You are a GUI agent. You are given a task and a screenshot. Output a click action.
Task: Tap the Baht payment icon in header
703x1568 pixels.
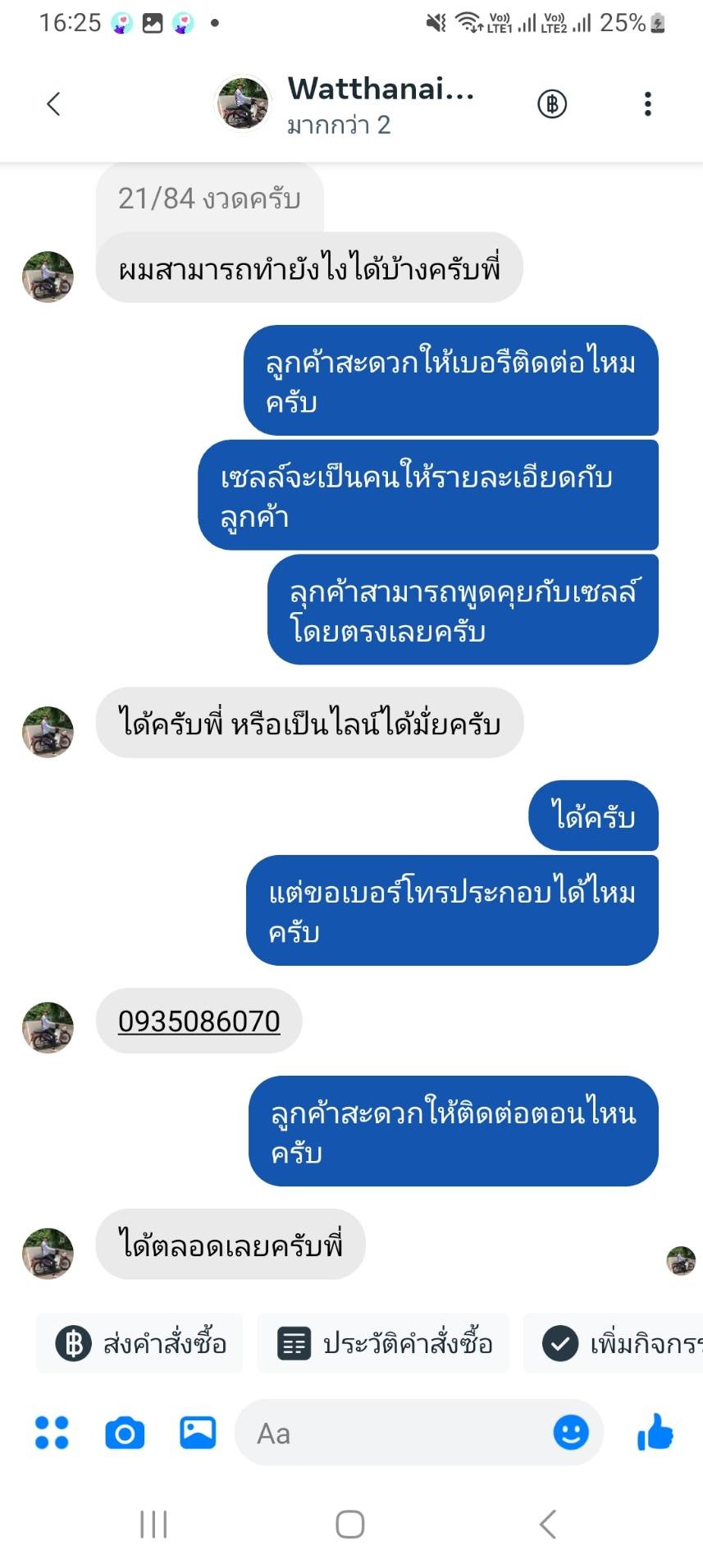coord(552,104)
